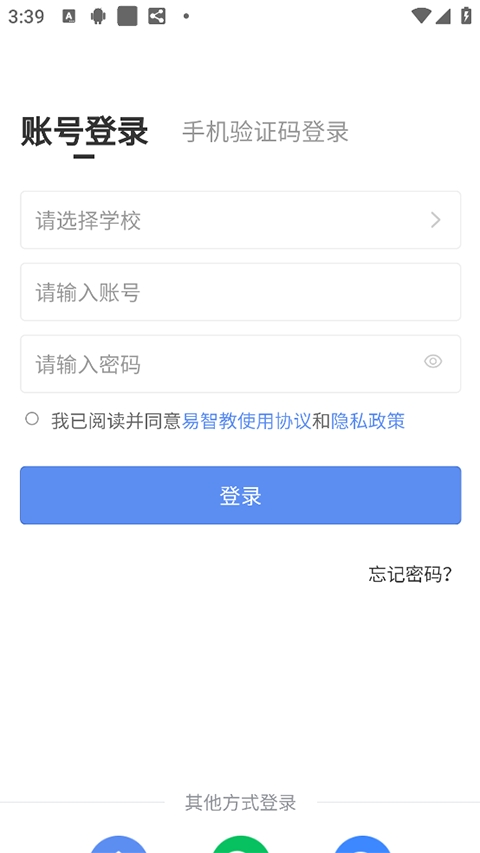This screenshot has width=480, height=853.
Task: Select the 账号登录 tab
Action: tap(84, 131)
